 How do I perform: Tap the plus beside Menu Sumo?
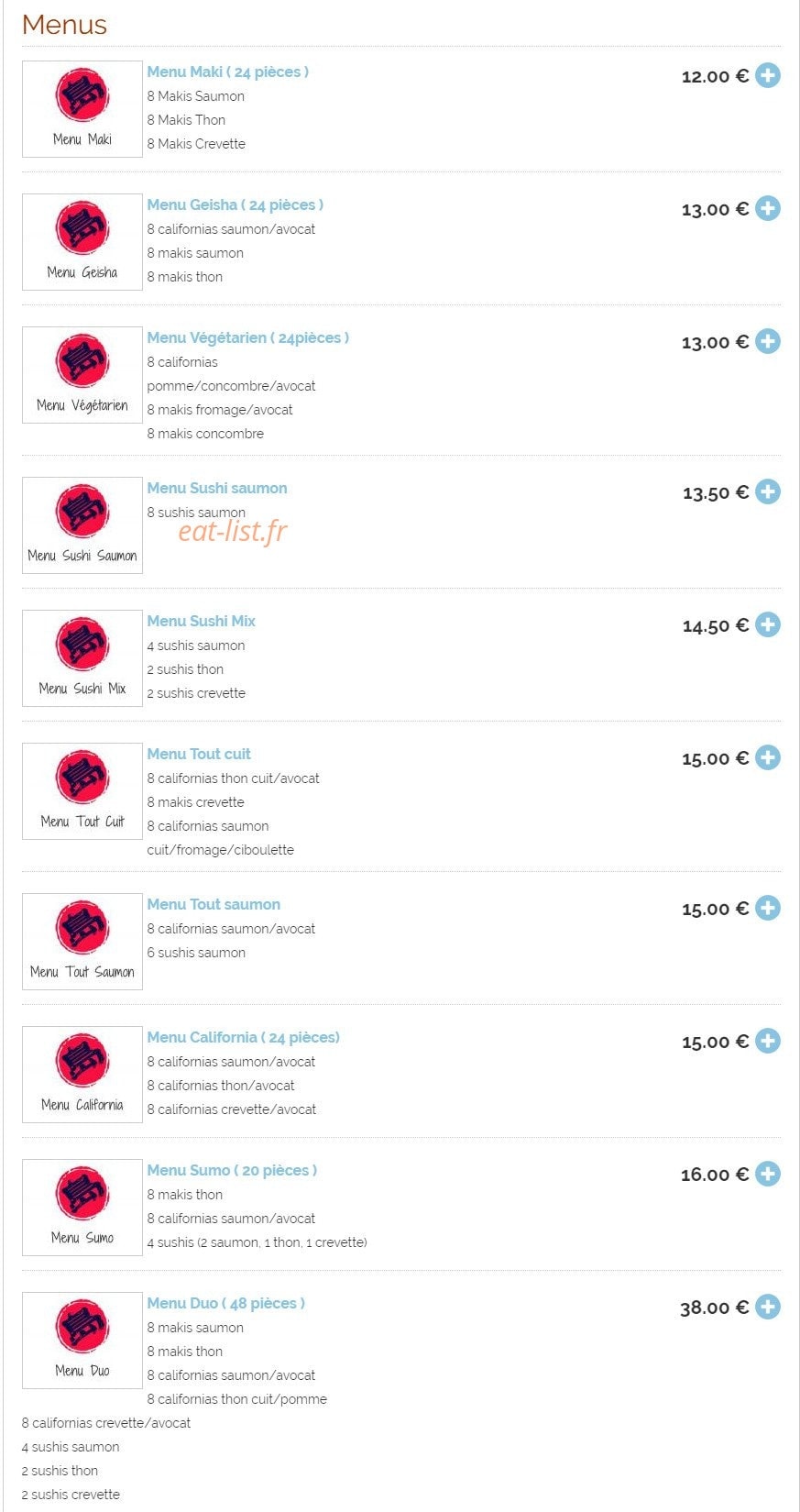768,1174
